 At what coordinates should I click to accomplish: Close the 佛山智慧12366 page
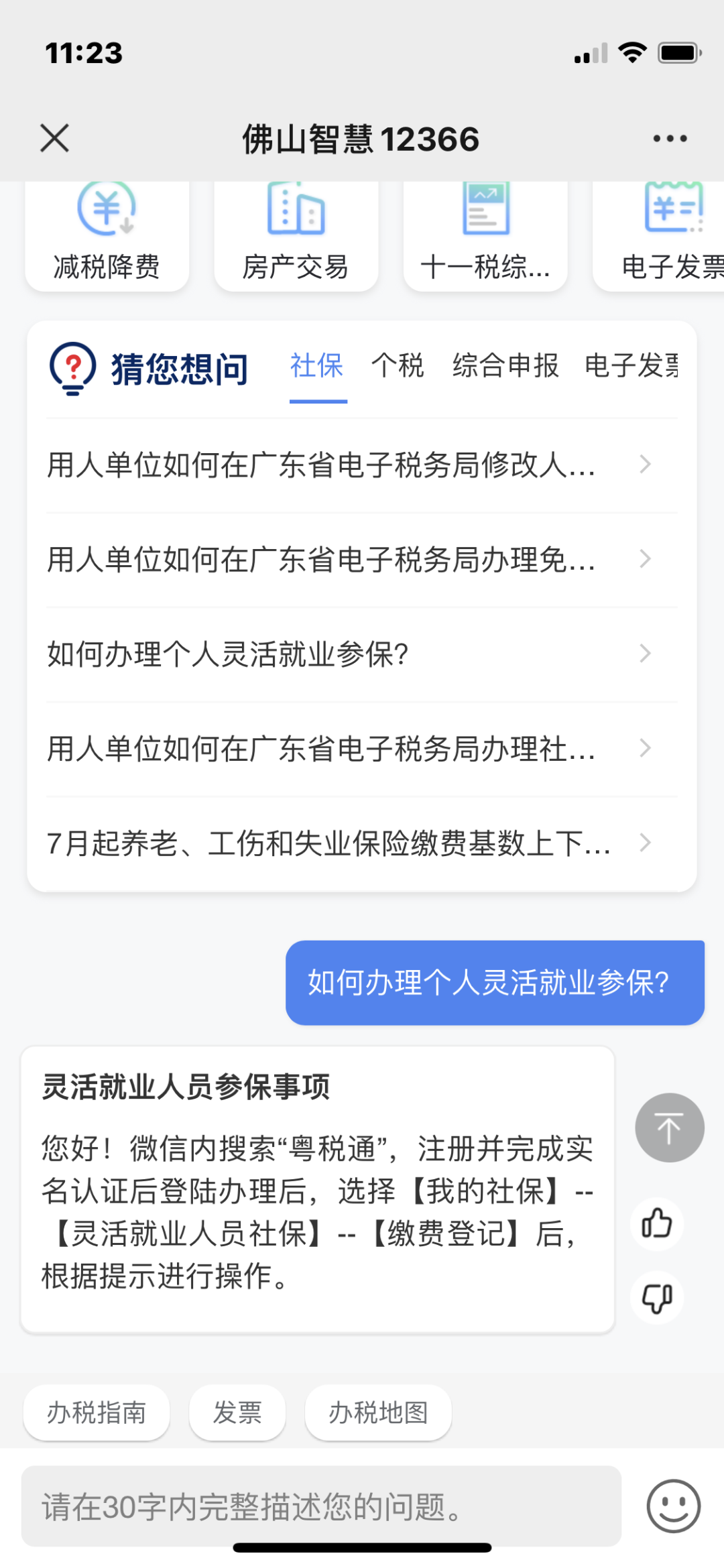pyautogui.click(x=54, y=139)
